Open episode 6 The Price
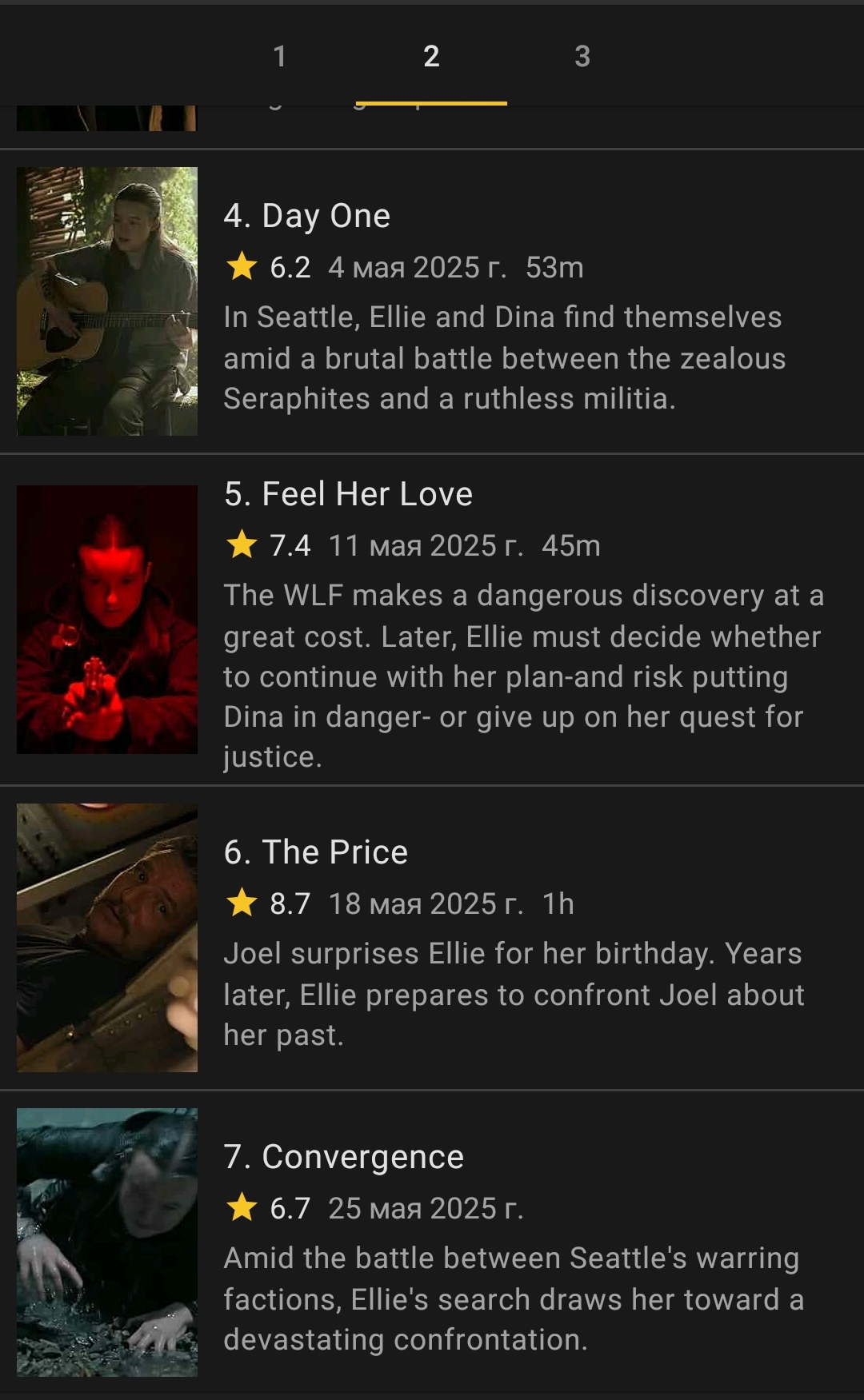This screenshot has width=864, height=1400. pyautogui.click(x=432, y=938)
